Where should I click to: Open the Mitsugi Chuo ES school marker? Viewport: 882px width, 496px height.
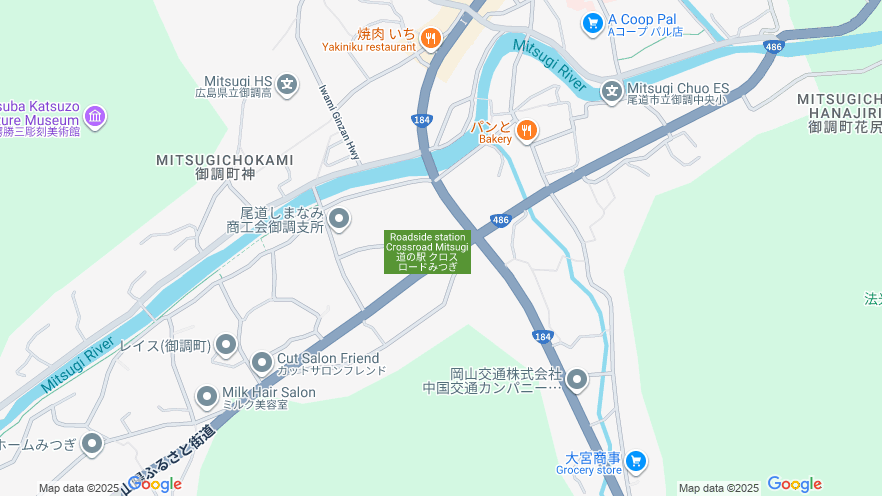(612, 92)
